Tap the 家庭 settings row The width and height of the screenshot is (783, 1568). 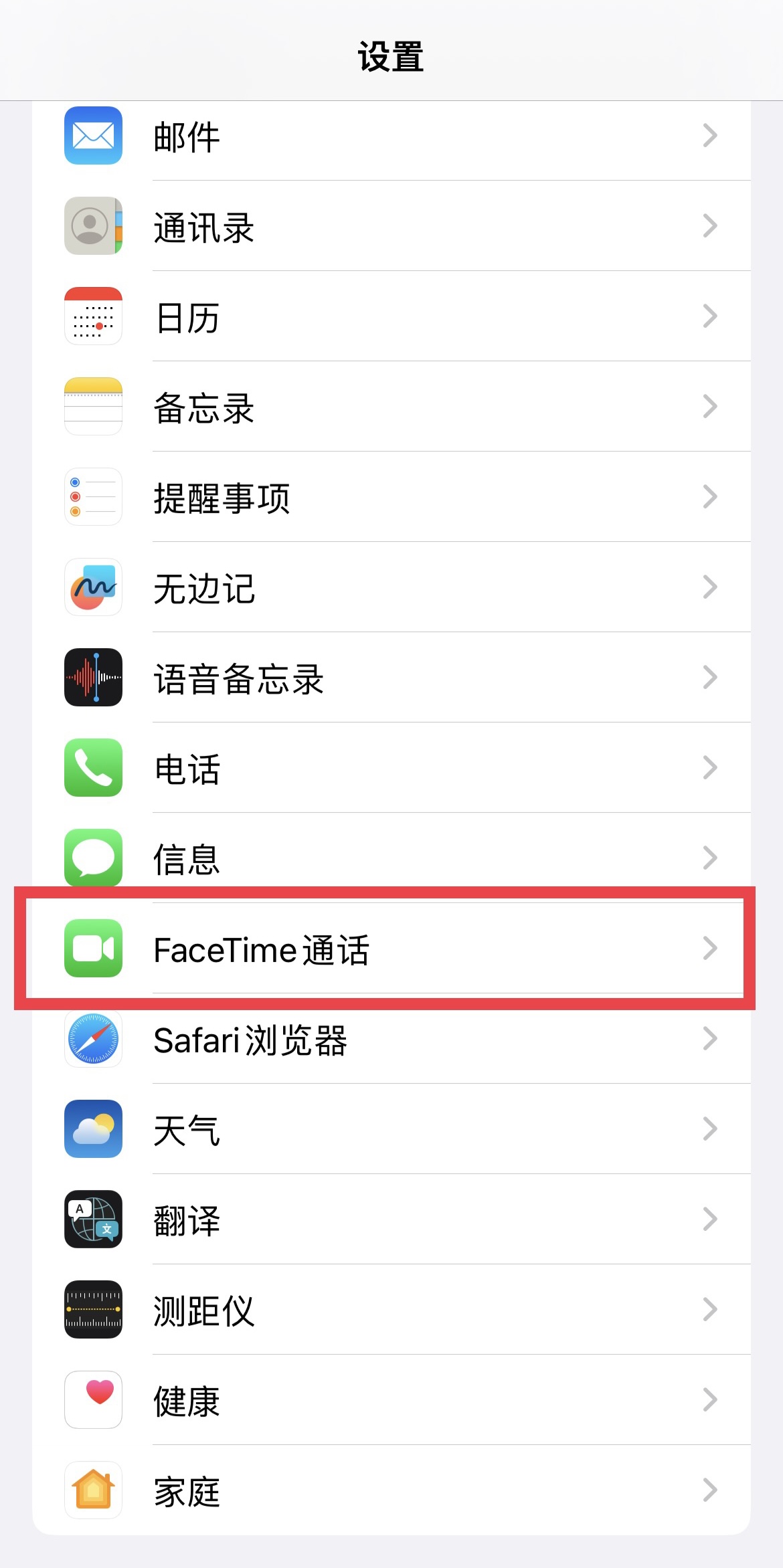point(391,1491)
